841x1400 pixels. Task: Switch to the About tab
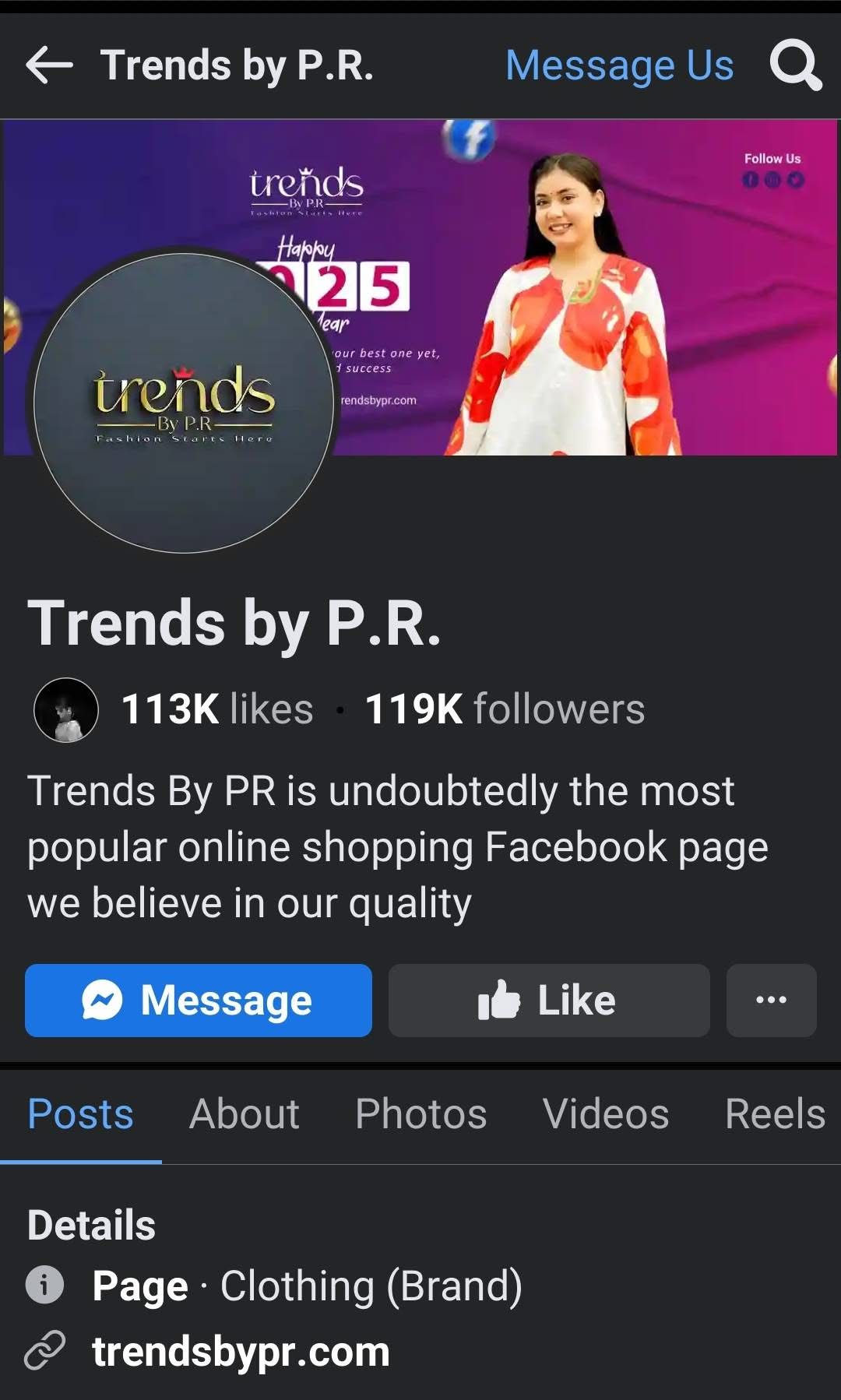pyautogui.click(x=245, y=1113)
